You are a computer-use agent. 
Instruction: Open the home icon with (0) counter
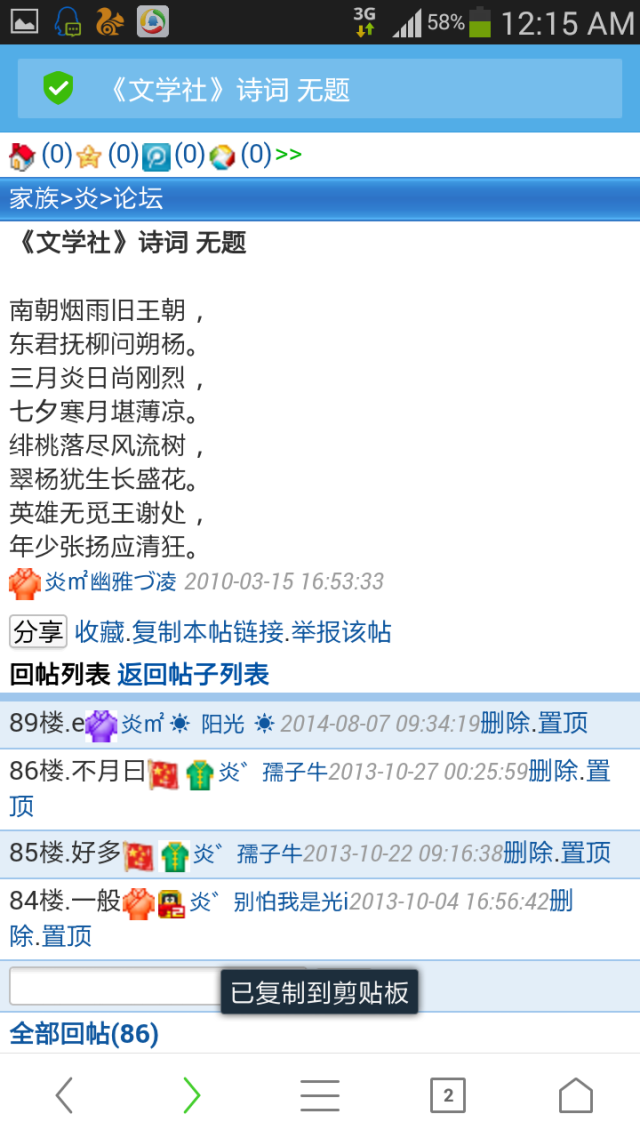coord(23,156)
